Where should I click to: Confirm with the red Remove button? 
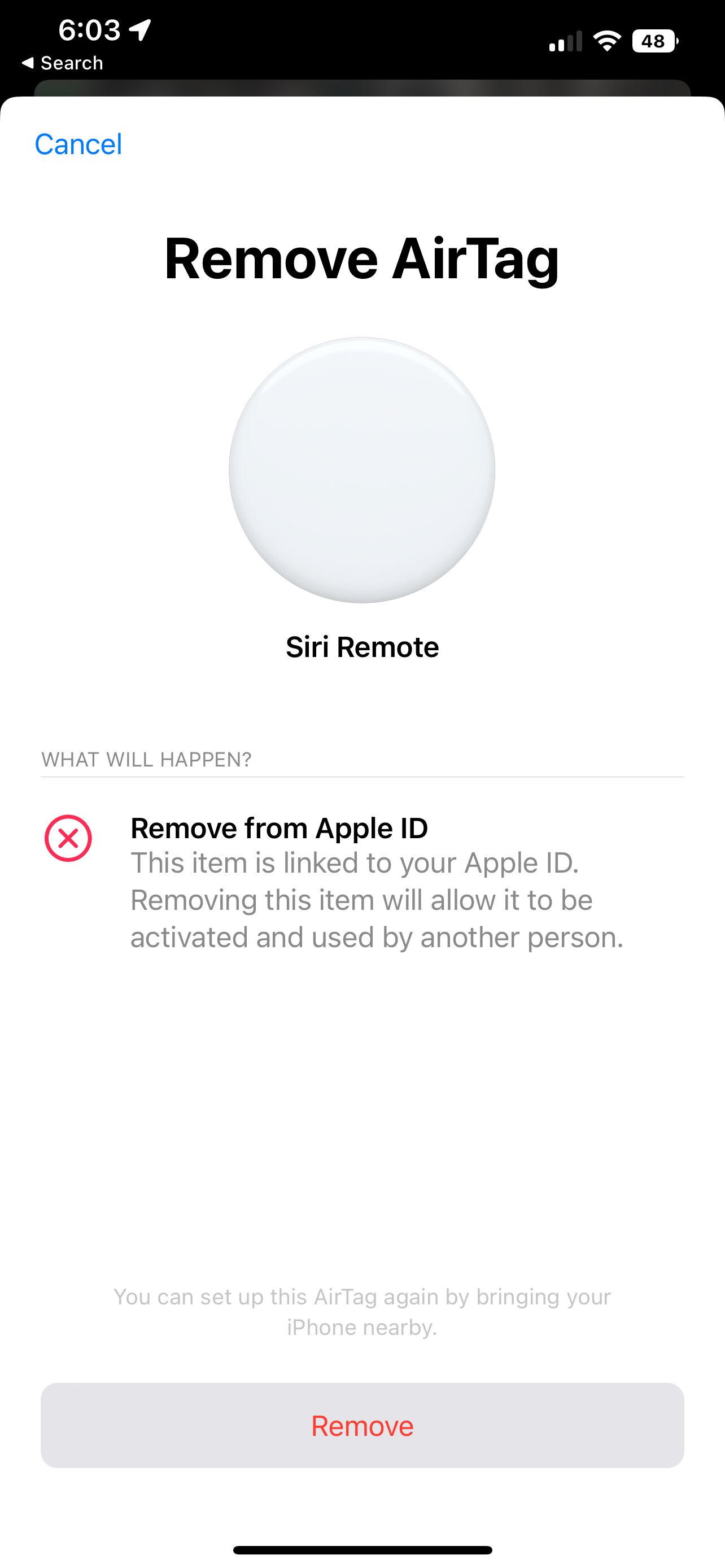pyautogui.click(x=362, y=1426)
